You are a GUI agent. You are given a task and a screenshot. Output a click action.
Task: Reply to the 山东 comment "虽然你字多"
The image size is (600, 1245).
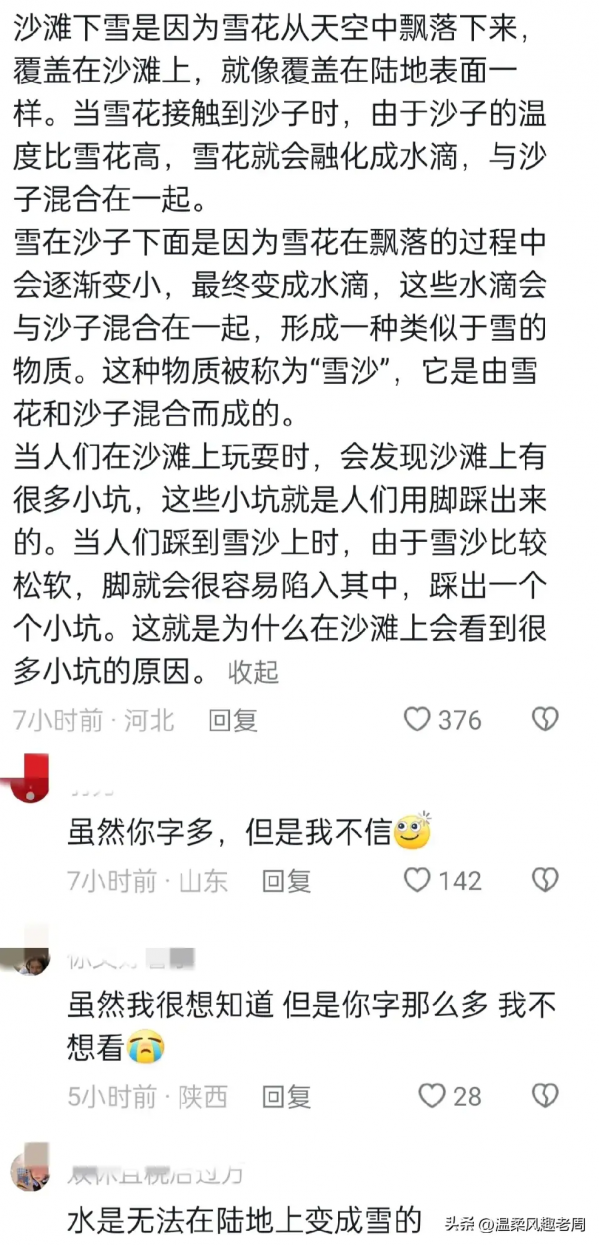(286, 880)
